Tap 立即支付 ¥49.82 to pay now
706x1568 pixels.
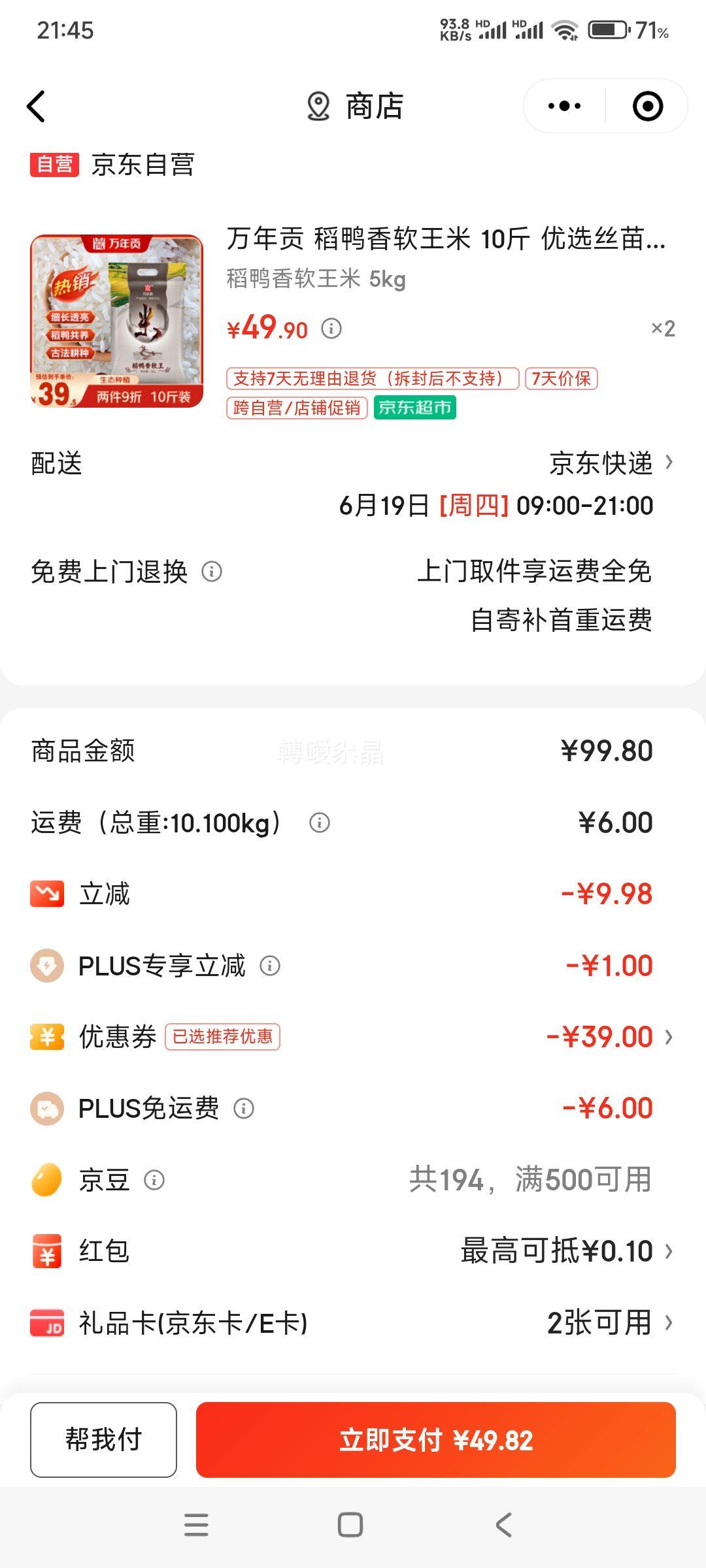point(436,1439)
